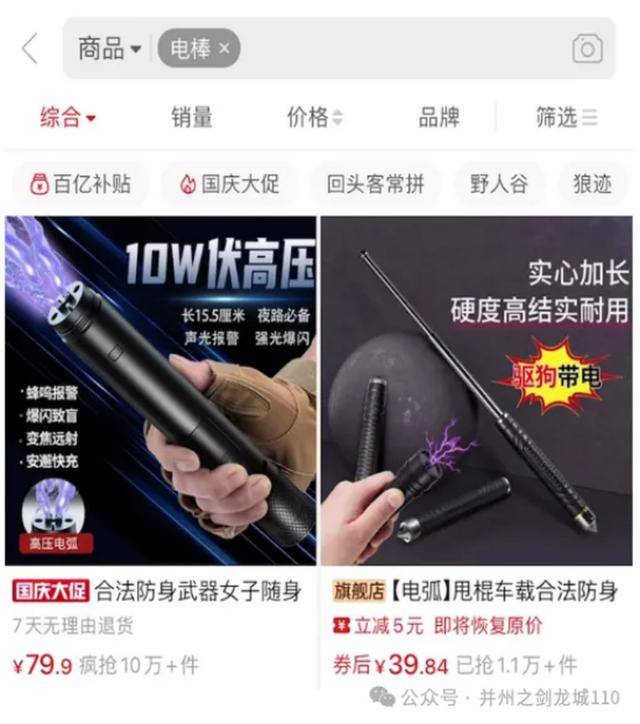Image resolution: width=640 pixels, height=724 pixels.
Task: Remove the 电棒 search keyword chip
Action: 225,48
